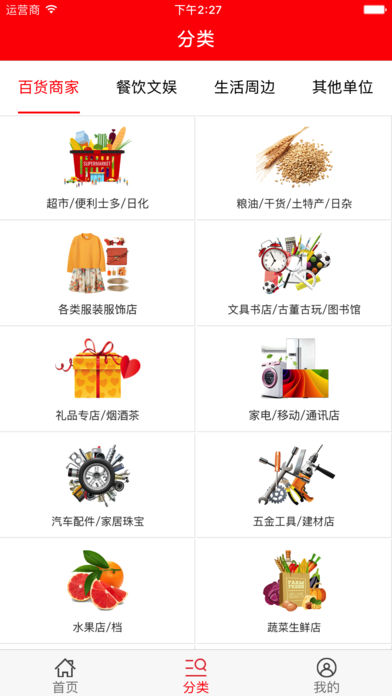
Task: Open 文具书店/古董古玩/图书馆 category
Action: 294,273
